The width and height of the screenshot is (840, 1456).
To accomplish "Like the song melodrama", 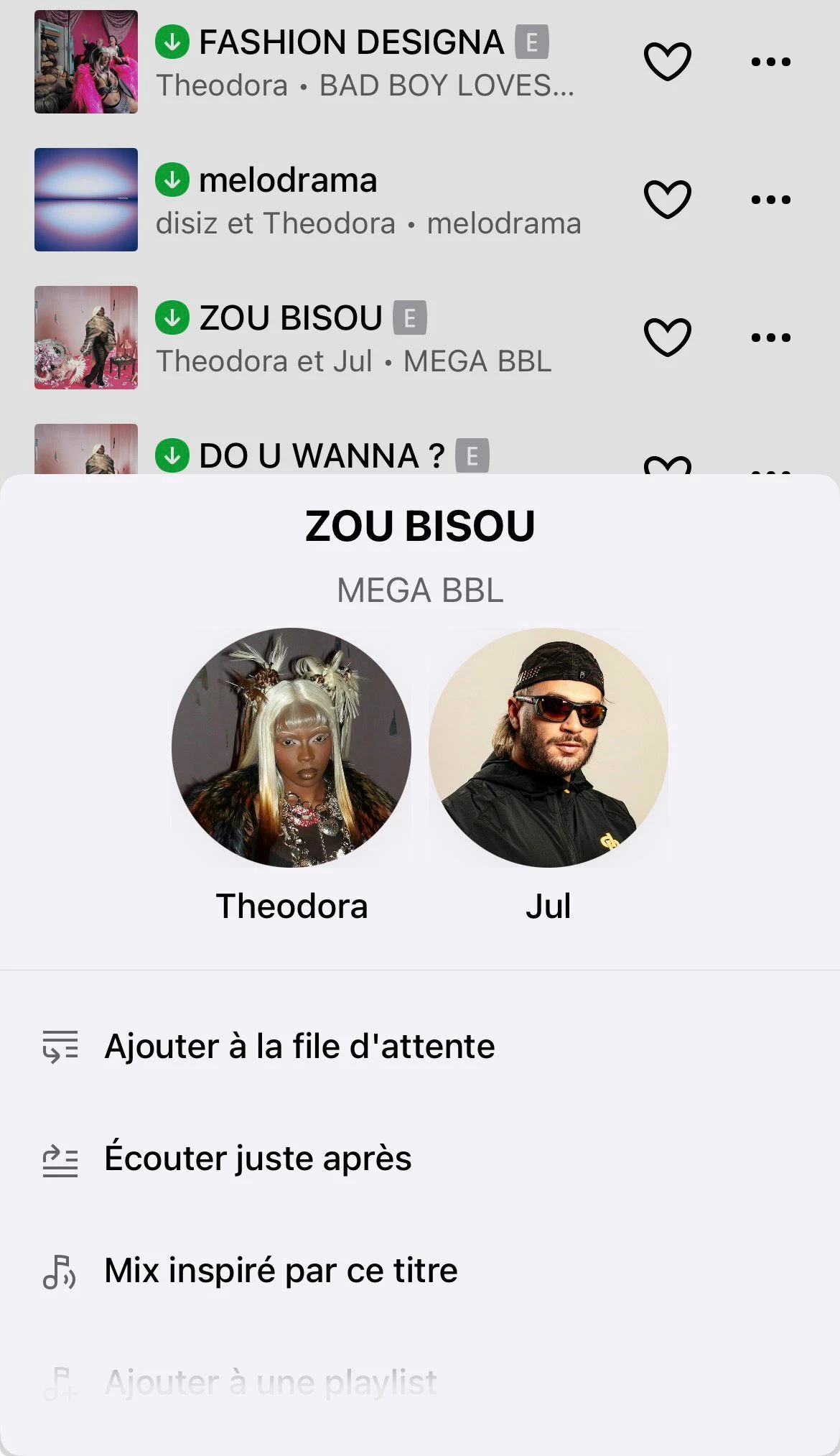I will 667,199.
